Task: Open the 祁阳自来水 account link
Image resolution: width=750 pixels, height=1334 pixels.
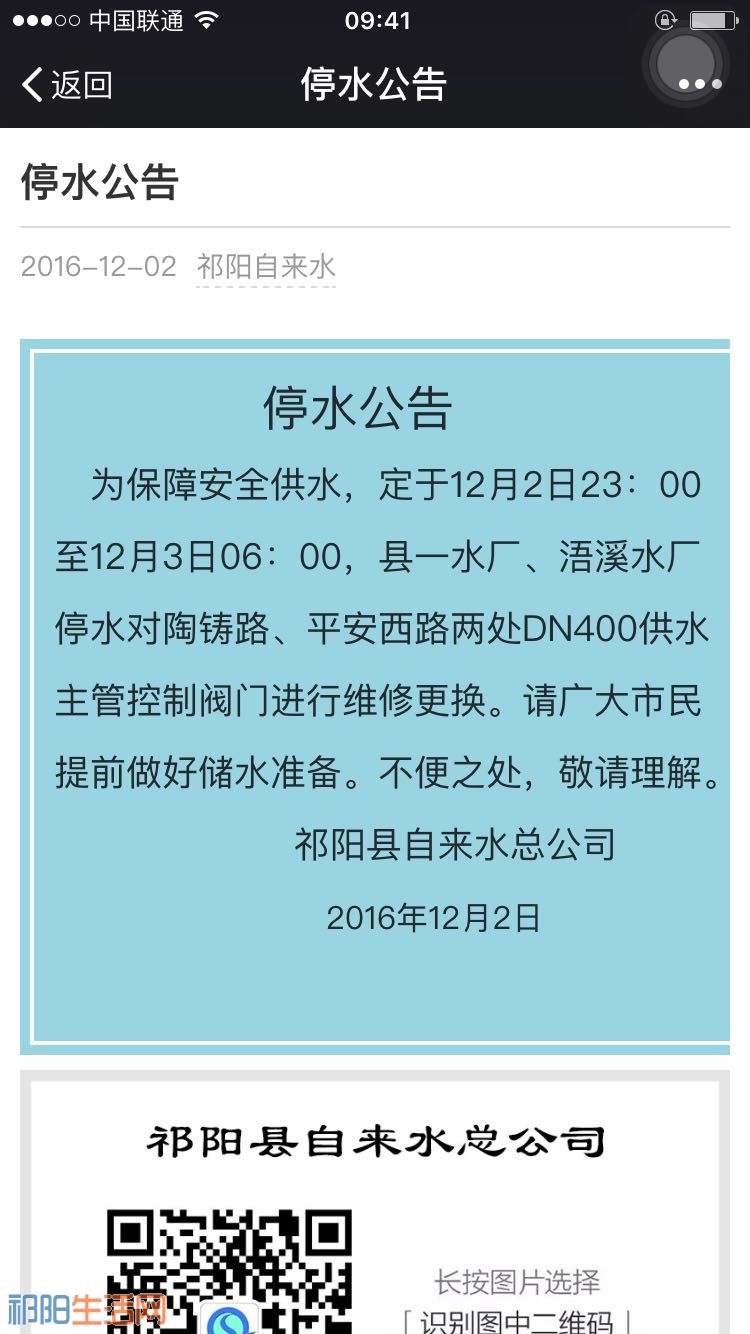Action: [266, 267]
